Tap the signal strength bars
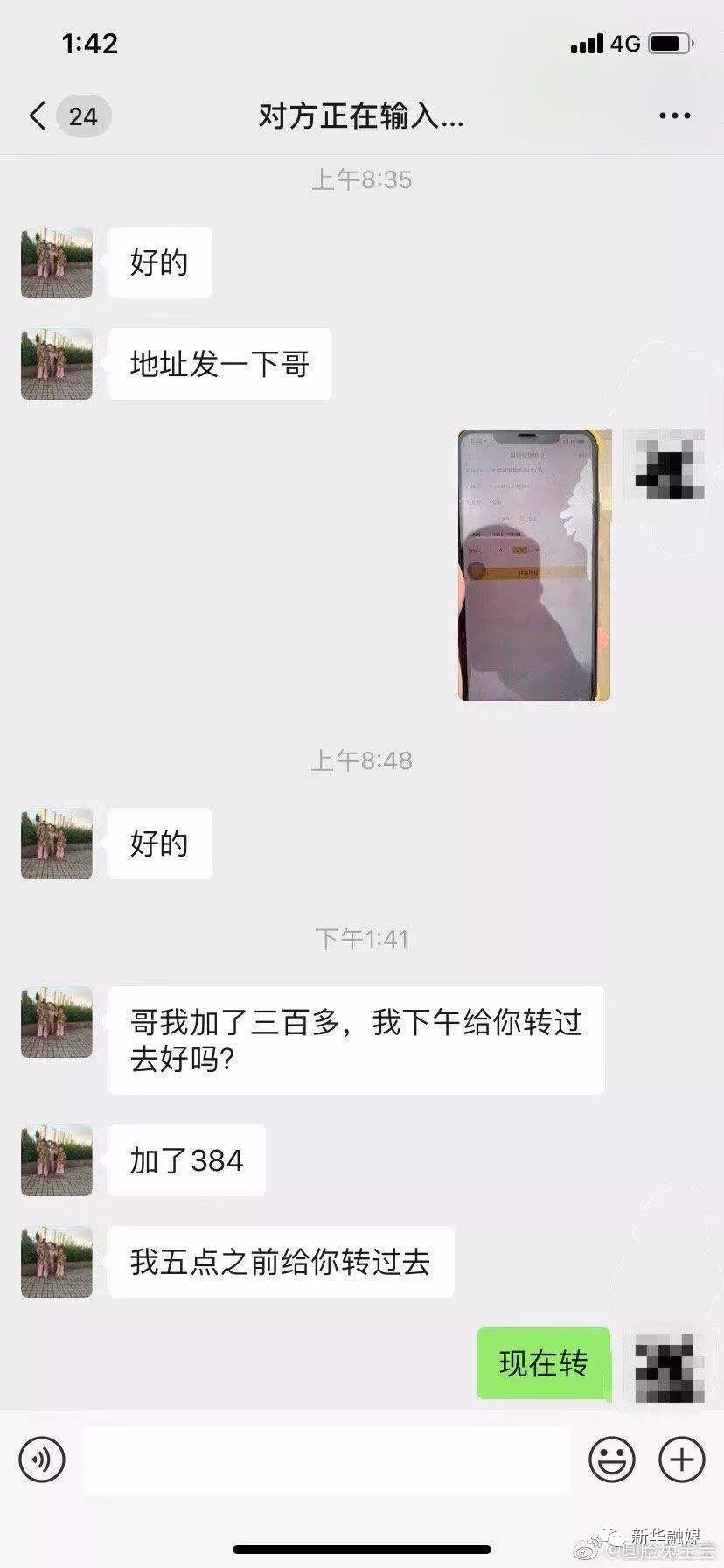This screenshot has height=1568, width=724. pos(588,42)
